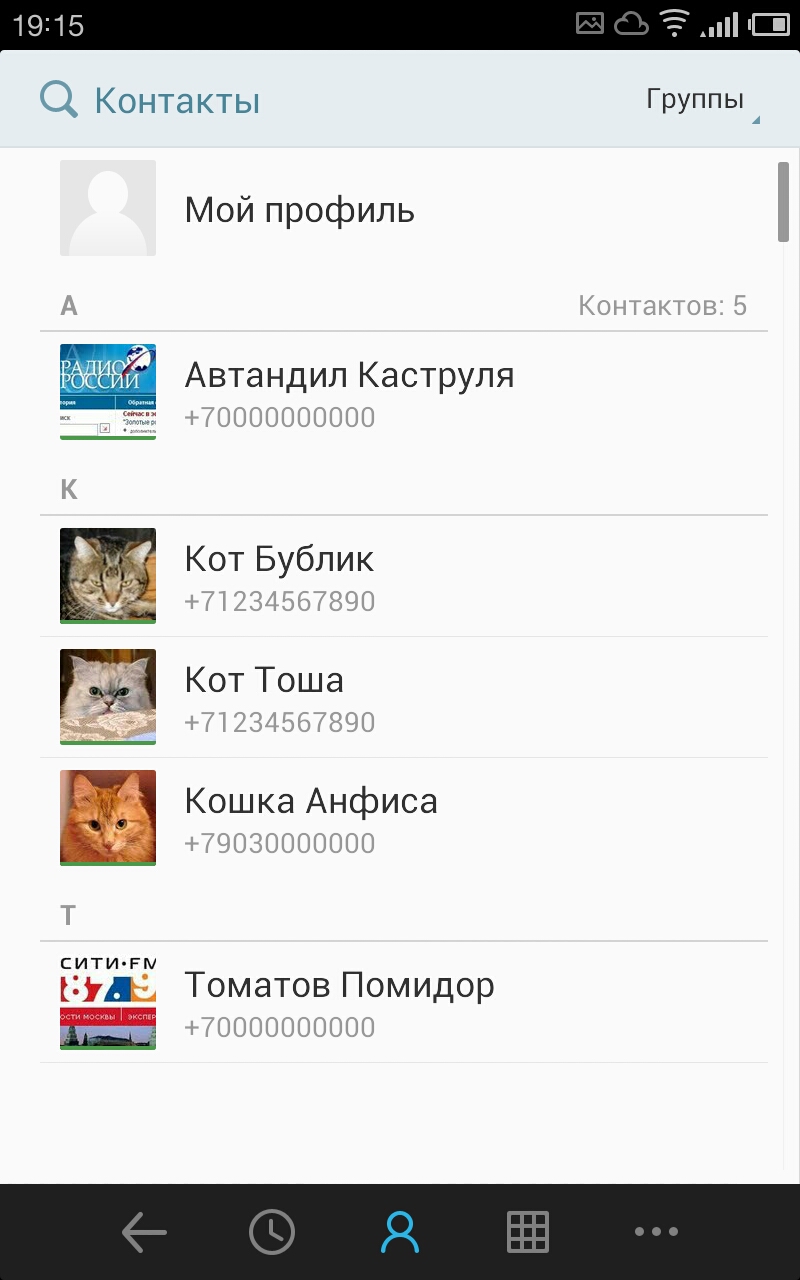Switch to the call history clock tab

coord(272,1232)
